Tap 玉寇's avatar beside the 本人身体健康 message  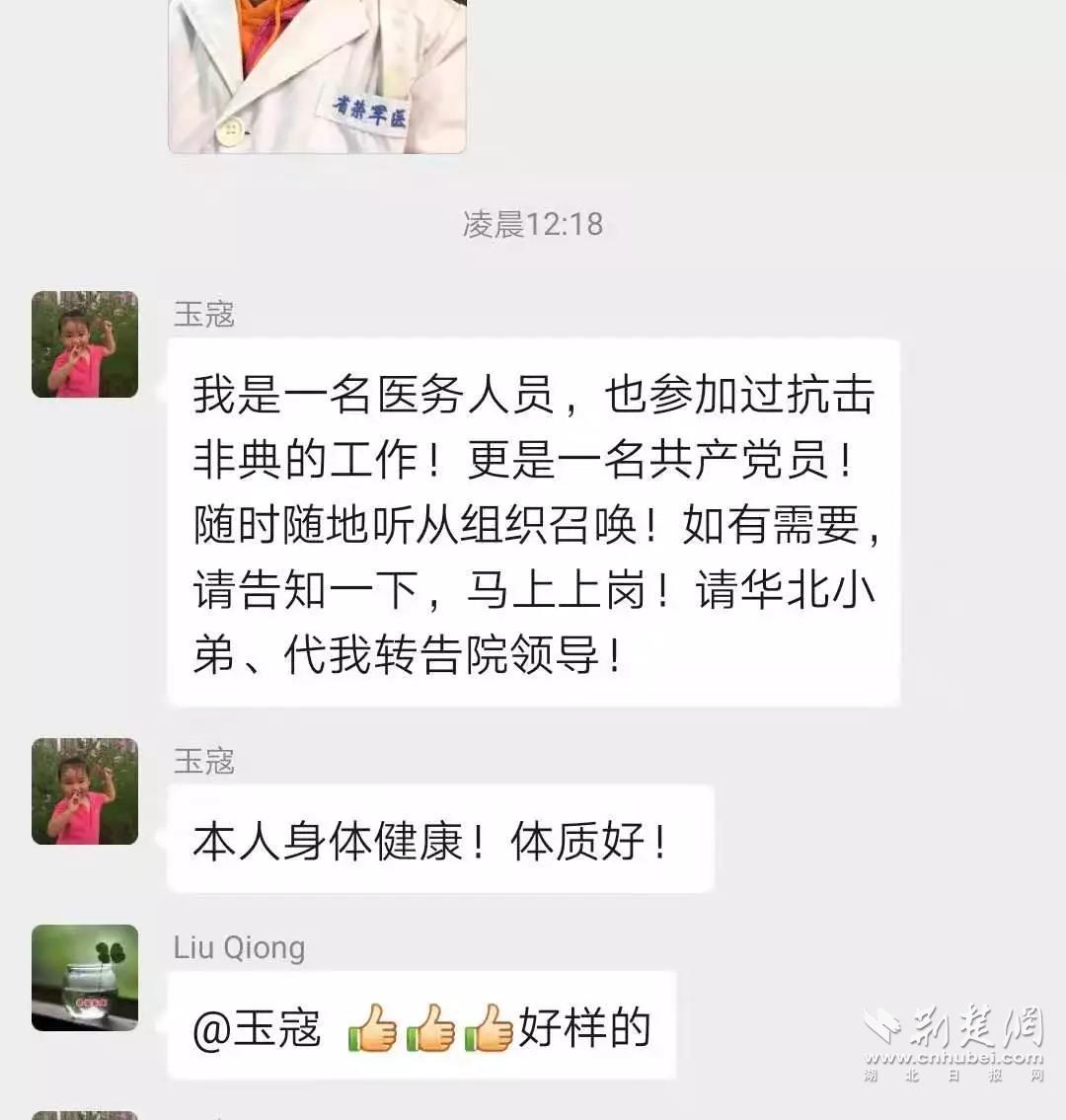pyautogui.click(x=85, y=791)
